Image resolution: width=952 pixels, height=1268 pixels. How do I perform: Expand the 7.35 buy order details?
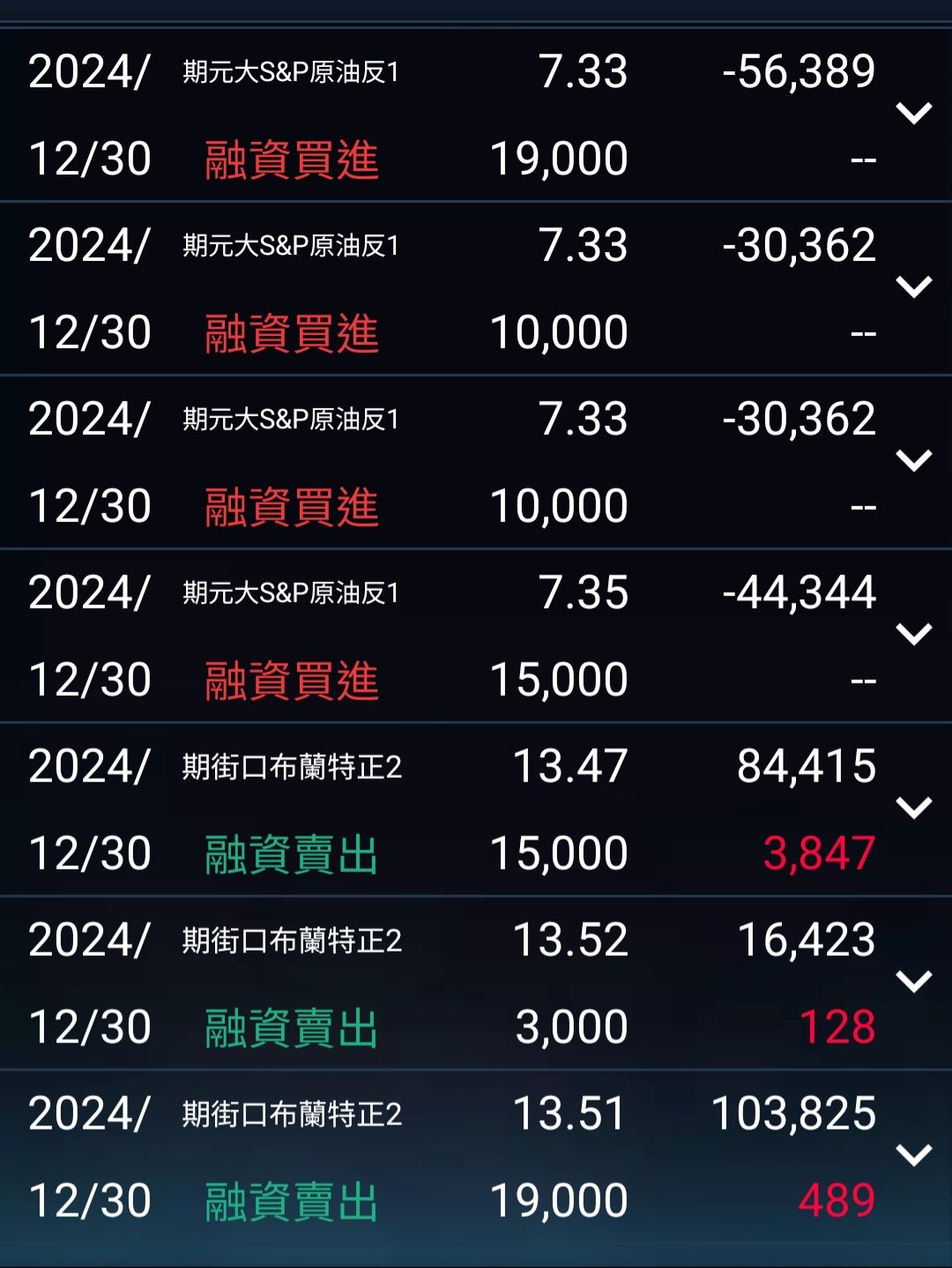point(913,634)
